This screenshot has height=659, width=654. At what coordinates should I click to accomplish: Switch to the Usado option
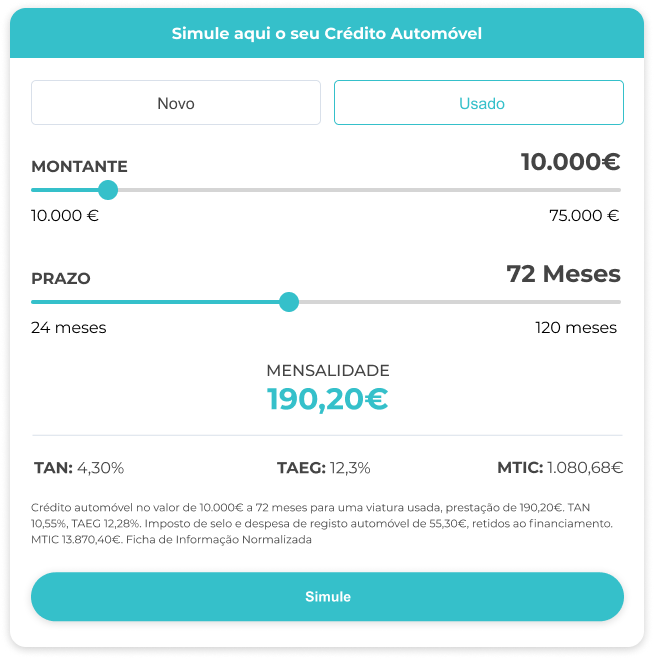tap(479, 103)
